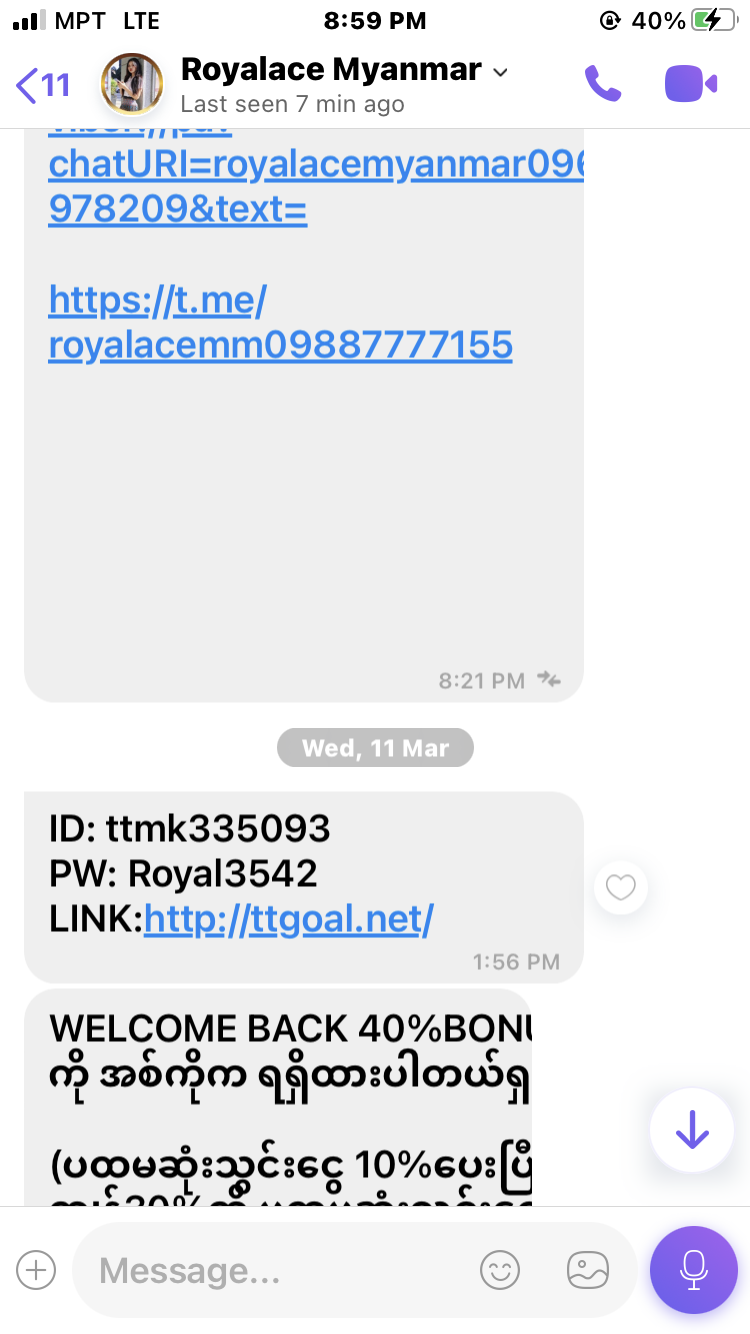This screenshot has height=1334, width=750.
Task: Open the sticker and emoji picker
Action: pos(500,1271)
